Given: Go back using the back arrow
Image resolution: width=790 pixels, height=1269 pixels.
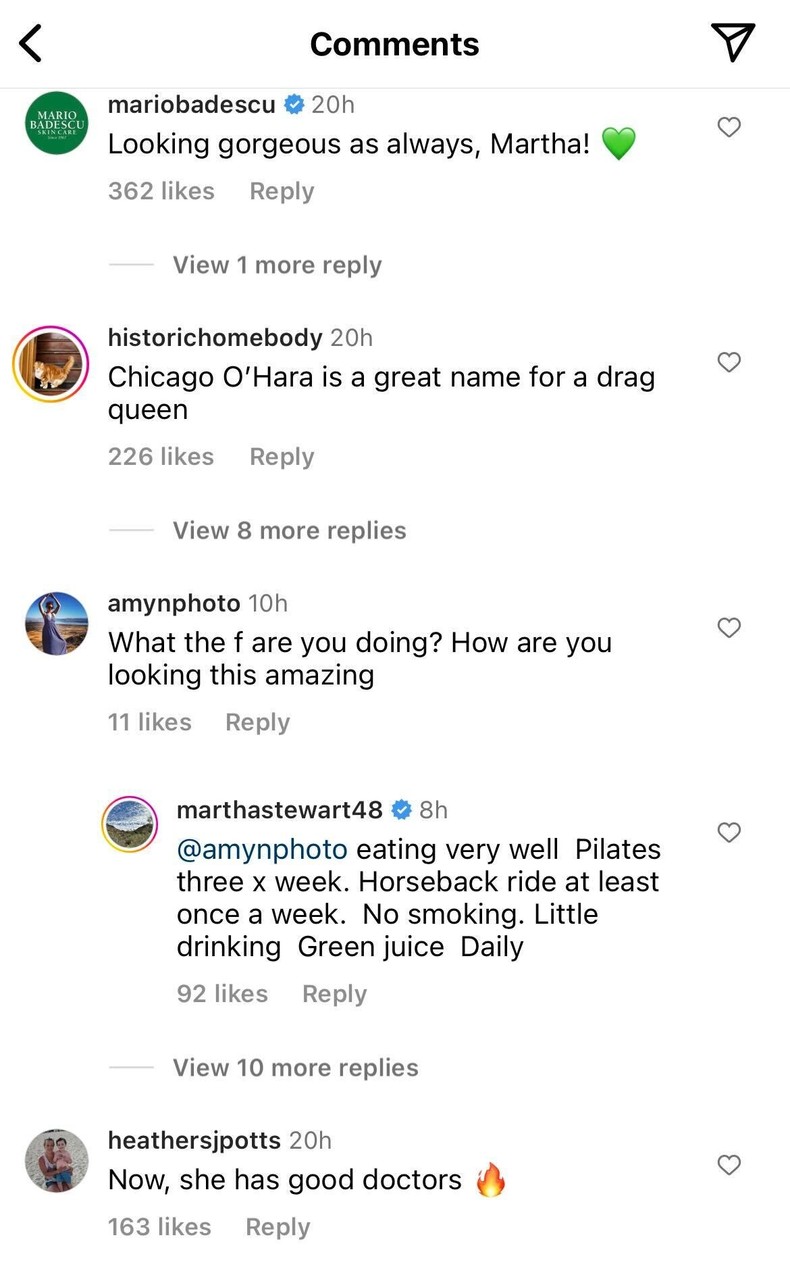Looking at the screenshot, I should 28,43.
